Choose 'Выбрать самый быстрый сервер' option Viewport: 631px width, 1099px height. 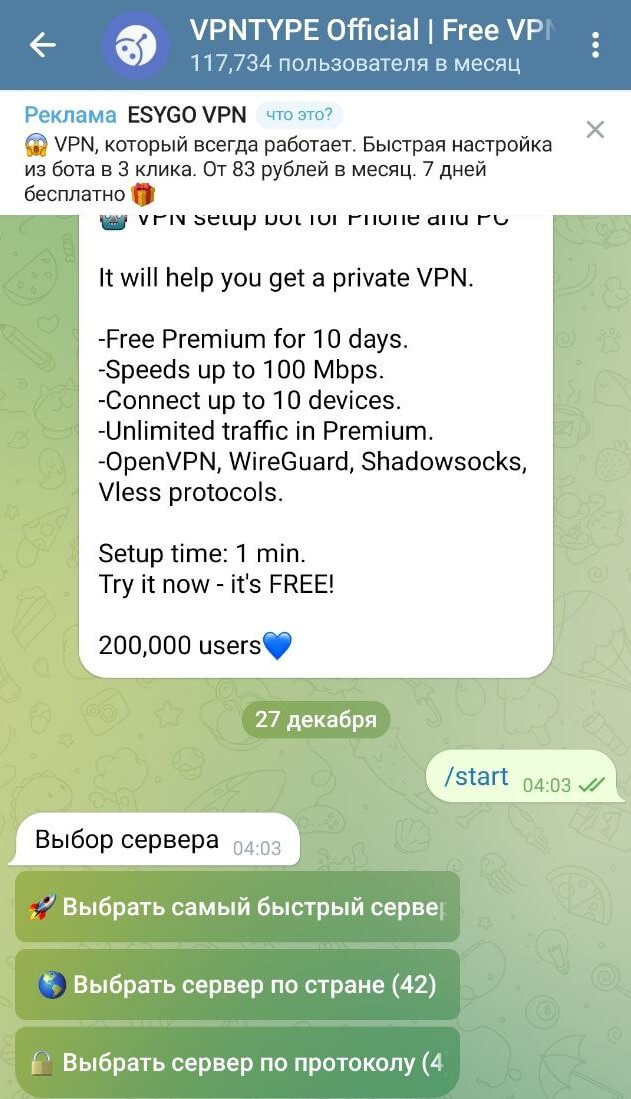(x=237, y=907)
